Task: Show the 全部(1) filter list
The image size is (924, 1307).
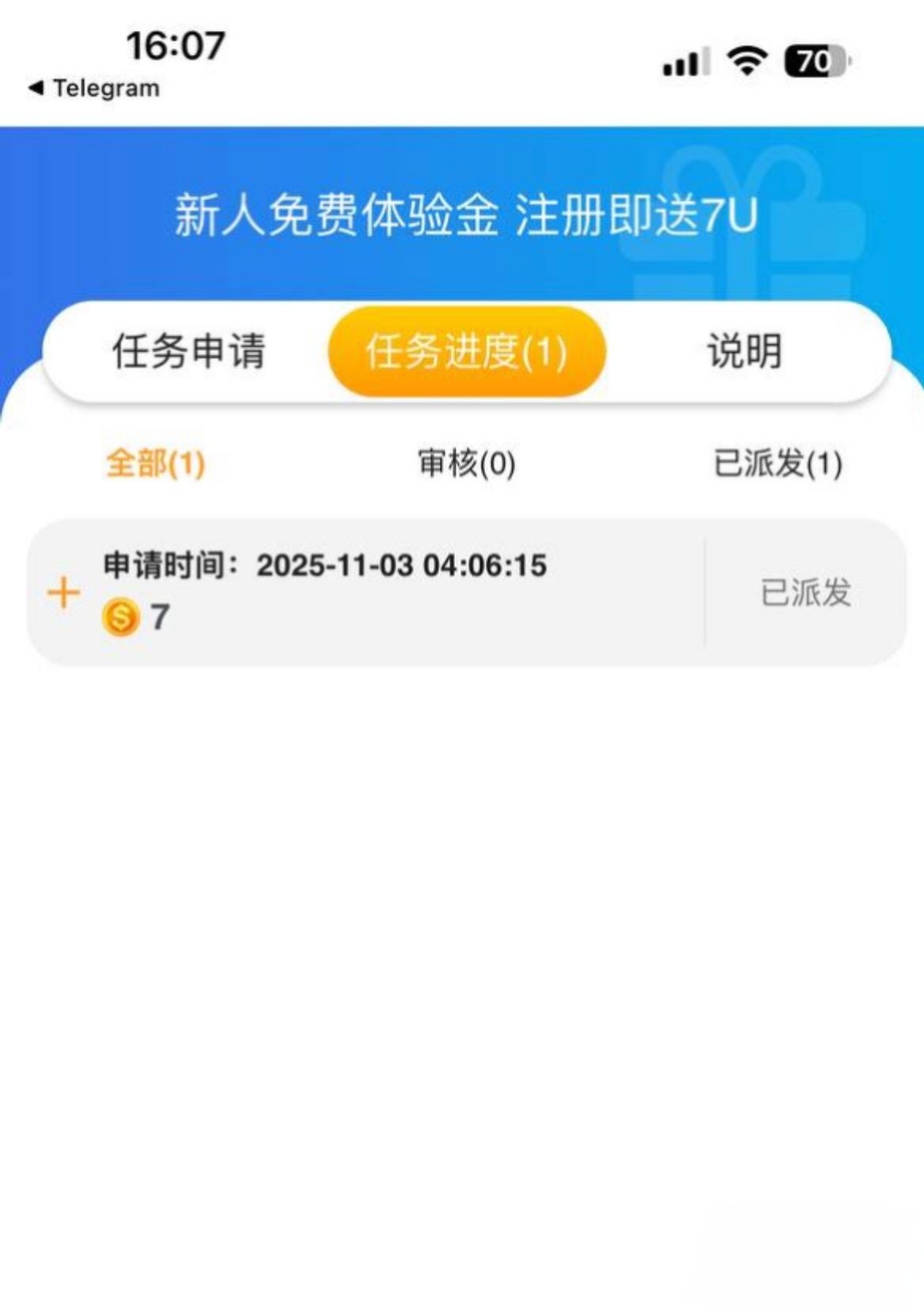Action: tap(156, 464)
